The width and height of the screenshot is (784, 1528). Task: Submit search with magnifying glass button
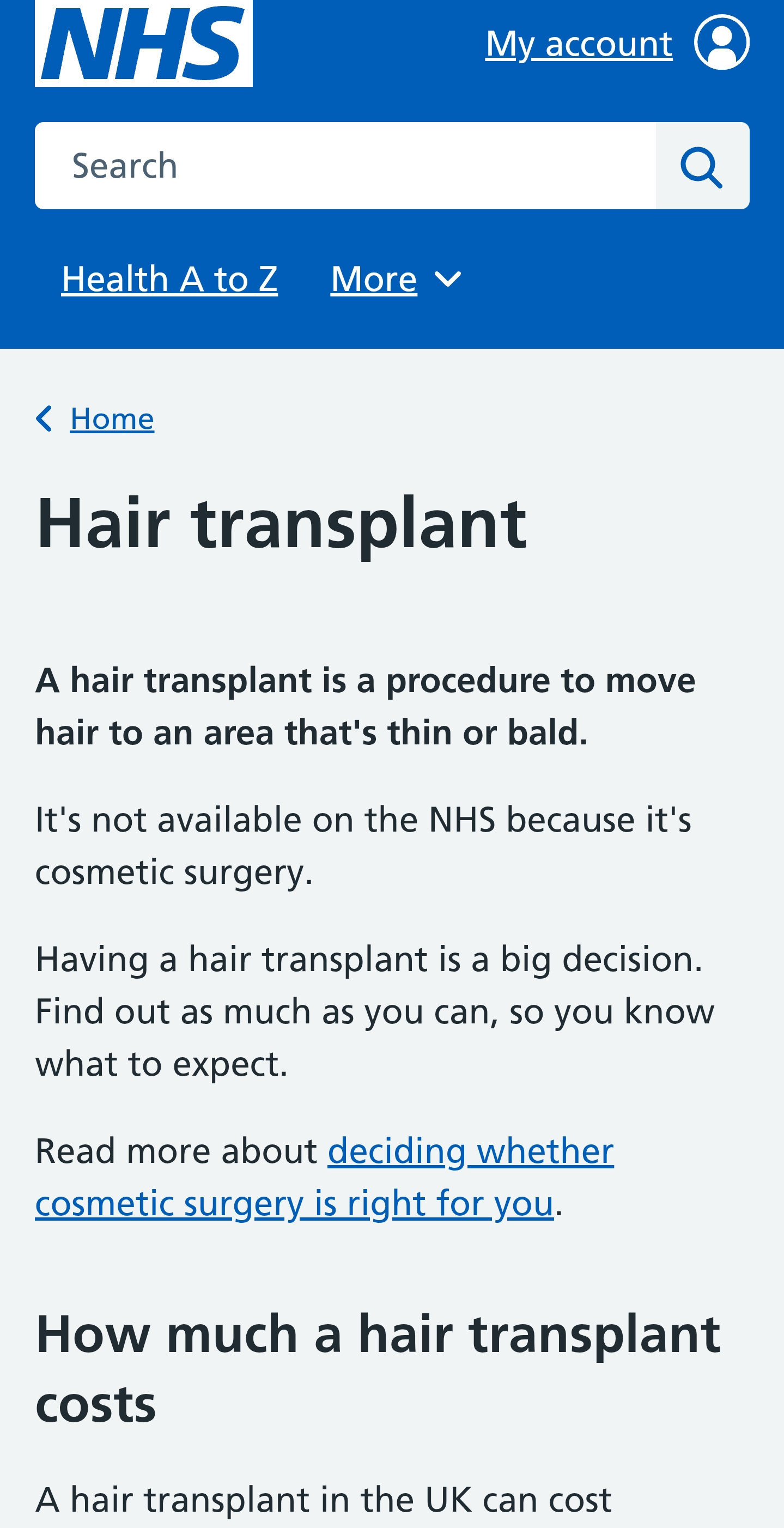(x=702, y=166)
